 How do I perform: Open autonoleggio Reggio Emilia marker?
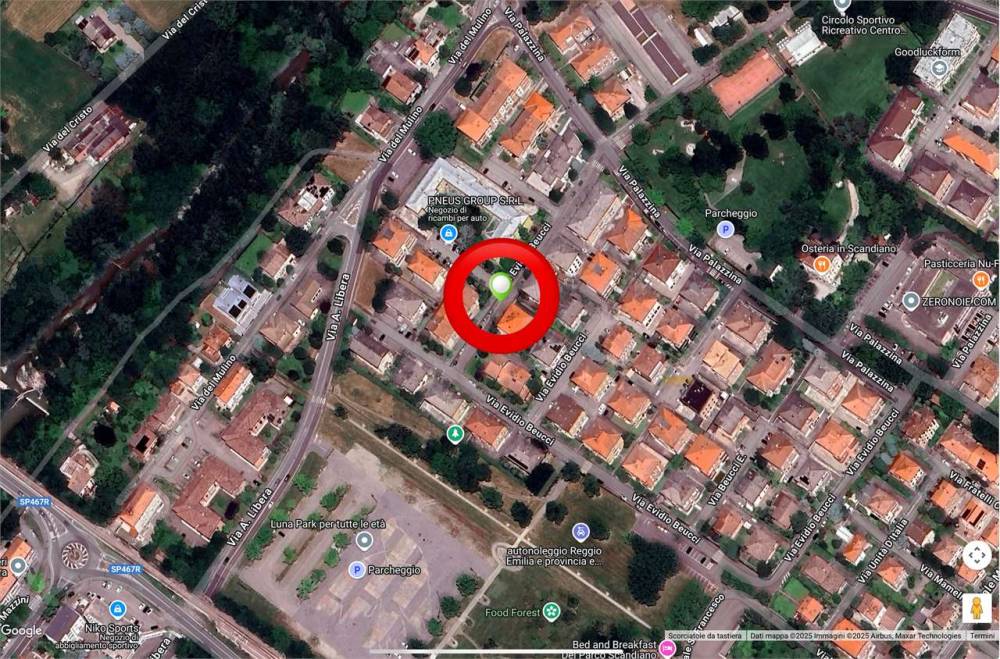coord(581,531)
